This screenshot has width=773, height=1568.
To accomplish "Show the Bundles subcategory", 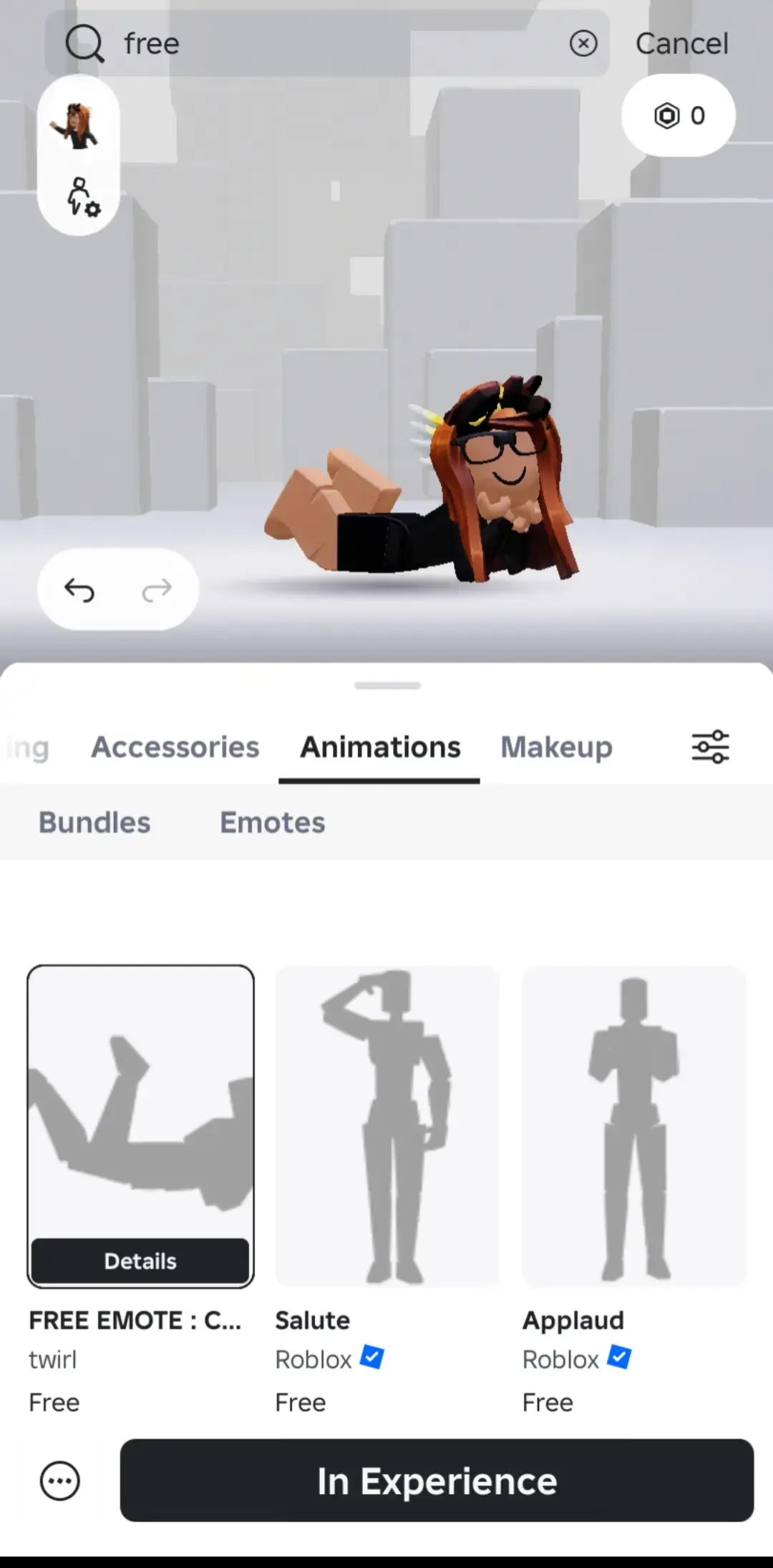I will pos(94,823).
